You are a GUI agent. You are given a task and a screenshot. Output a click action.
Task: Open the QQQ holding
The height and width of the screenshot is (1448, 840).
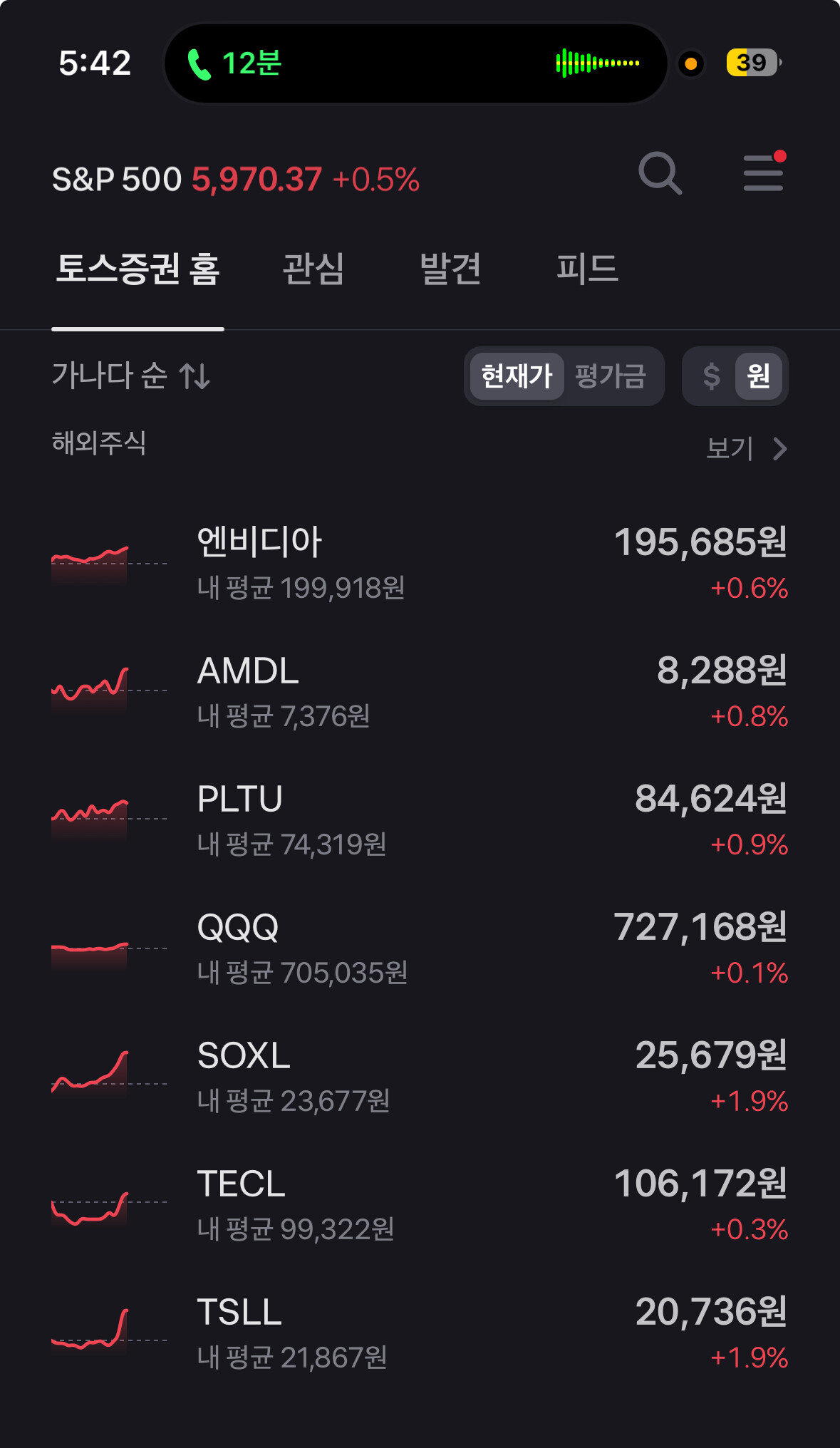tap(420, 948)
